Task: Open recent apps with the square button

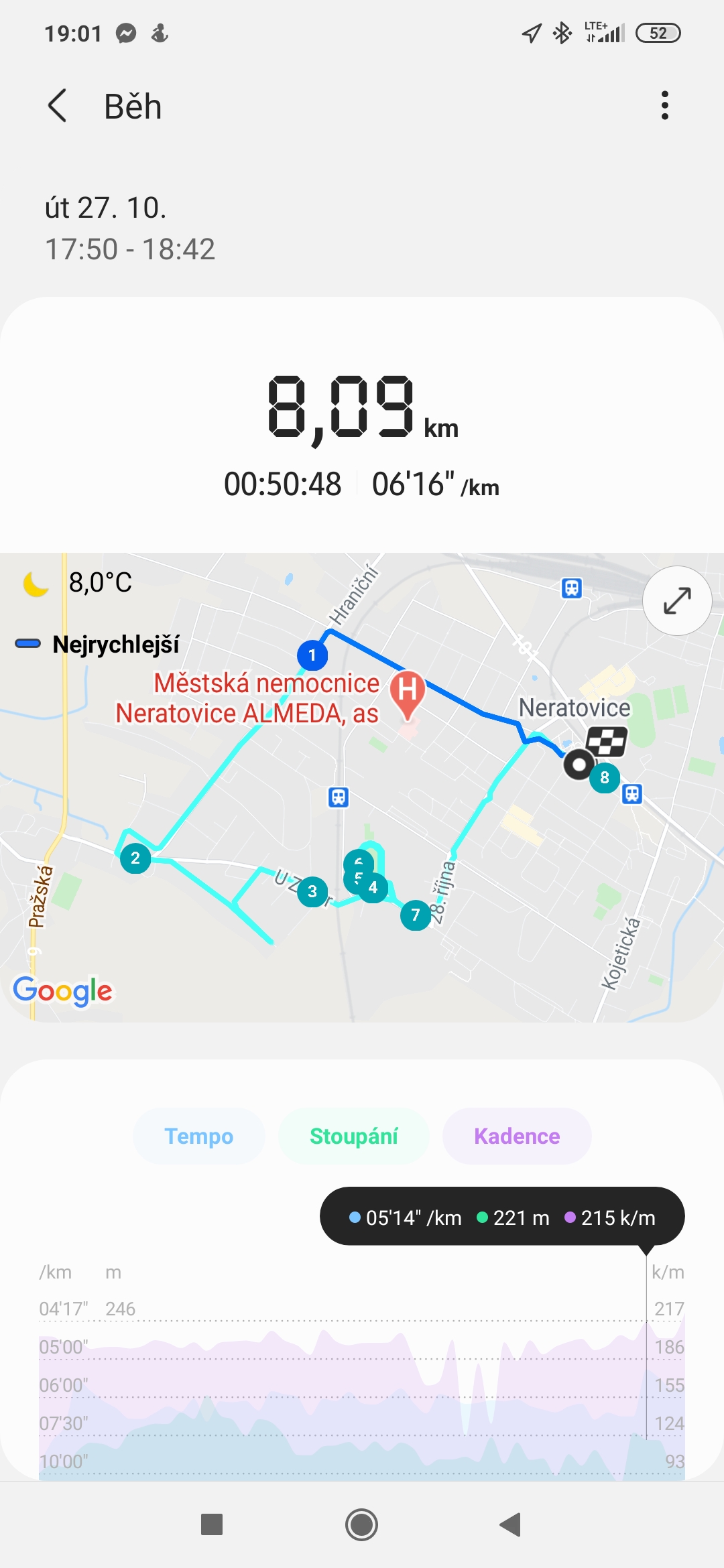Action: click(x=212, y=1525)
